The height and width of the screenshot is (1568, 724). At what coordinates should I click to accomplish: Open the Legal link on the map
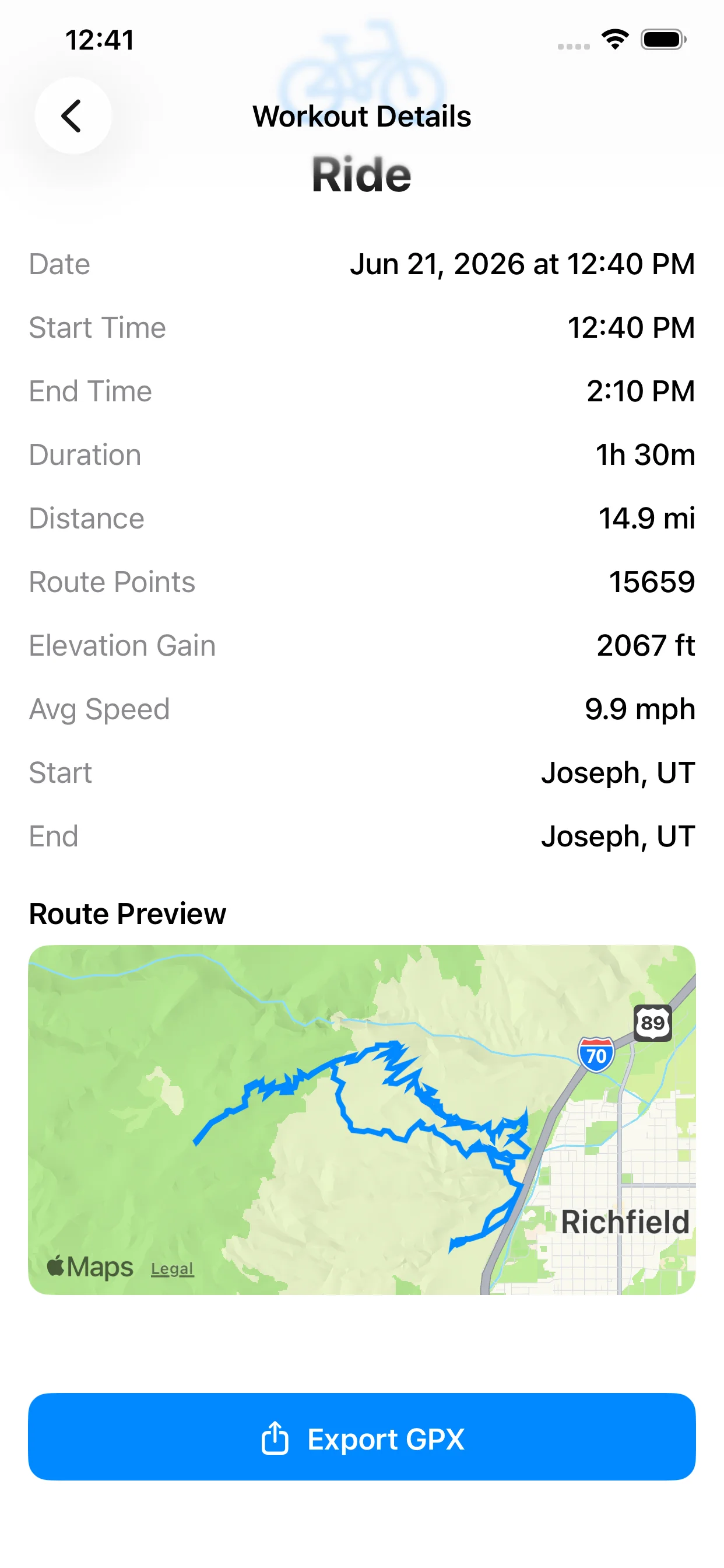point(172,1270)
